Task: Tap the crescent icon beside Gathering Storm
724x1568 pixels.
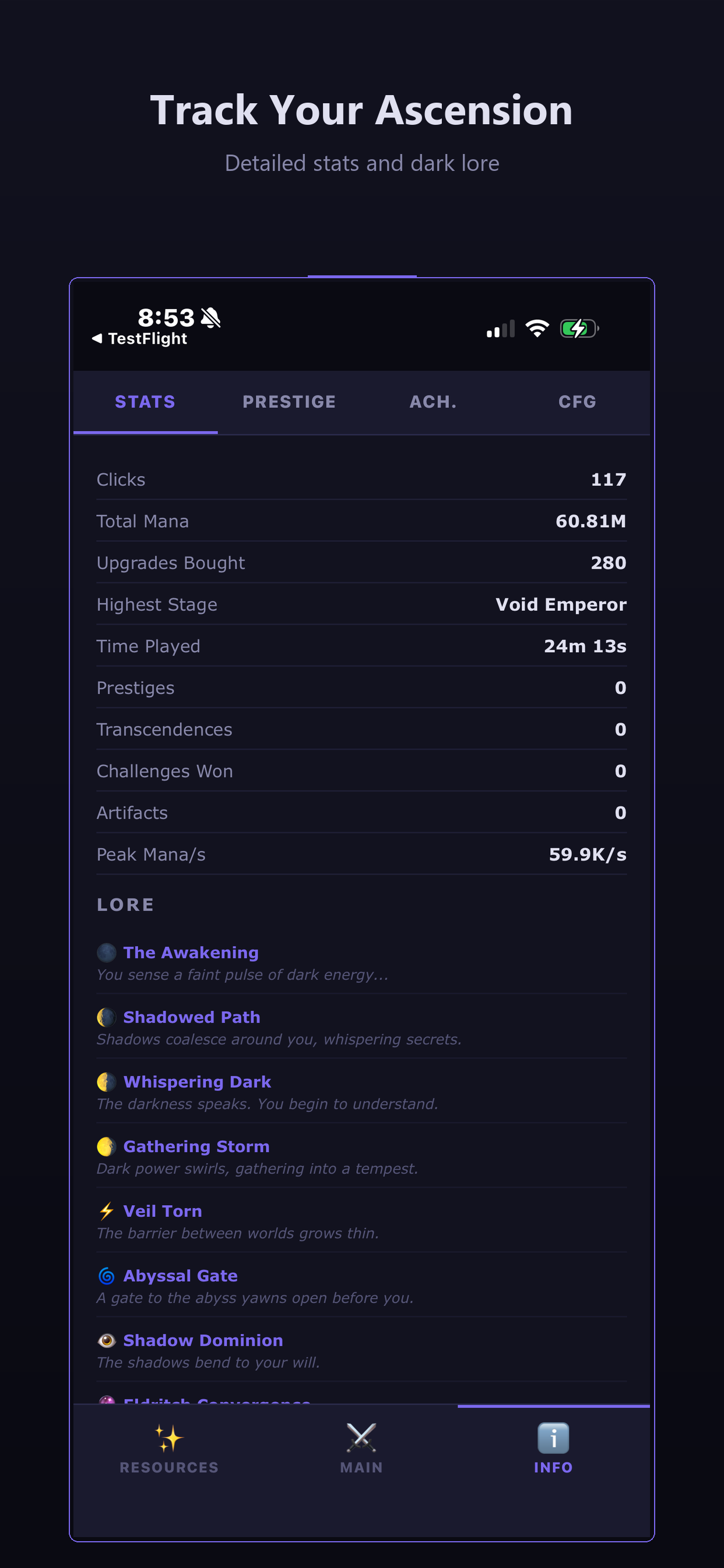Action: coord(107,1147)
